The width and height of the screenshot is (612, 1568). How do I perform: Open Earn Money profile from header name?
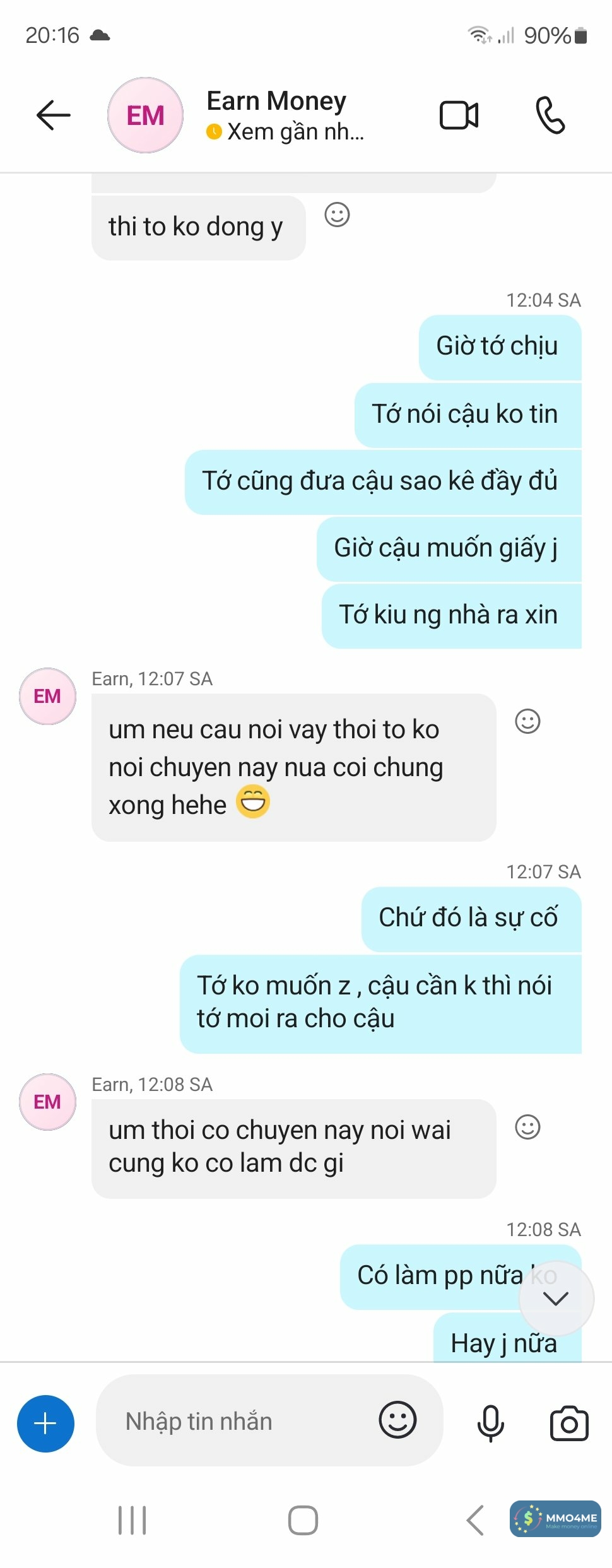pyautogui.click(x=276, y=102)
